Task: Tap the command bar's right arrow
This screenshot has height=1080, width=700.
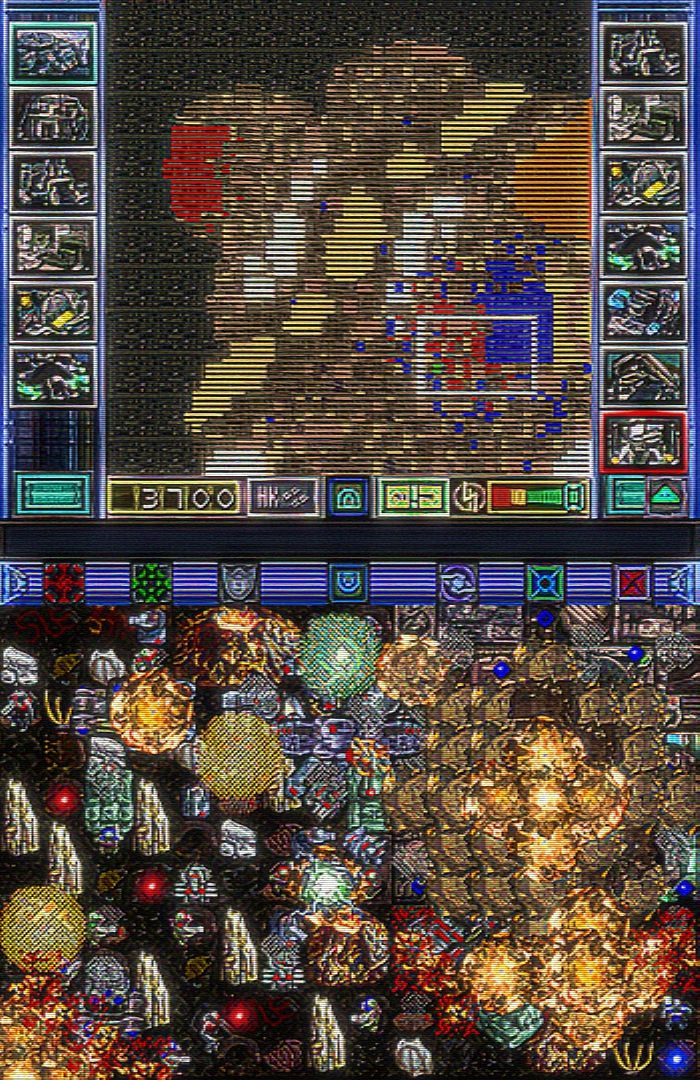Action: pos(684,582)
